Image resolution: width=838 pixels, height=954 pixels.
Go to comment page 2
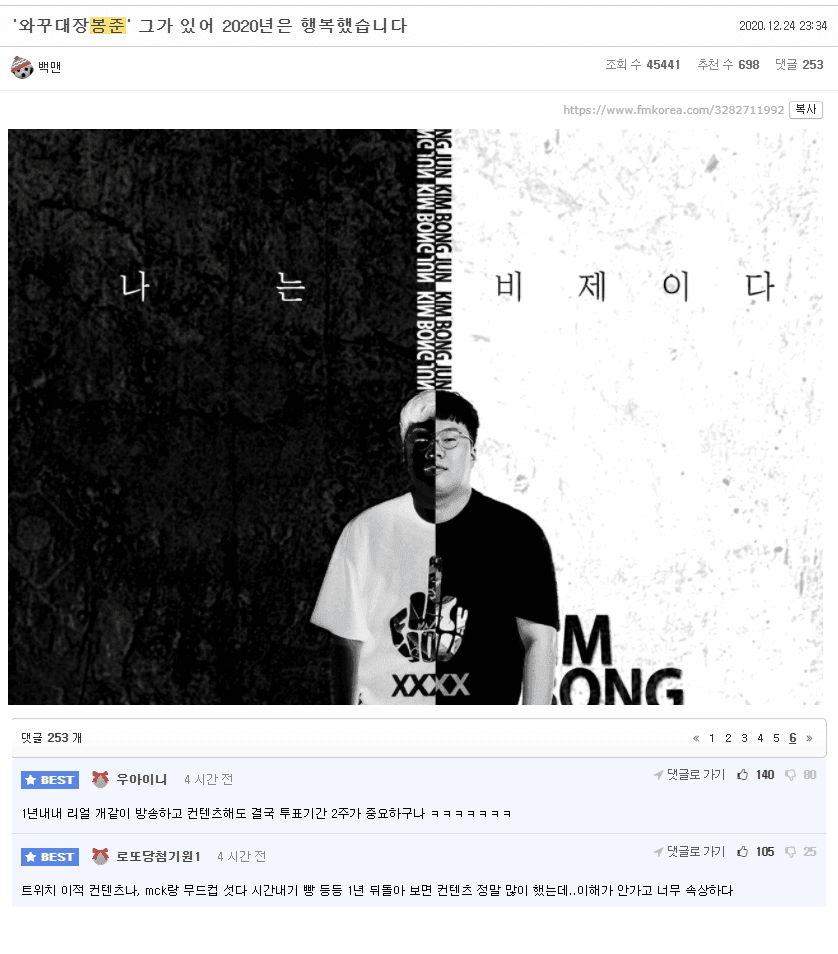728,738
